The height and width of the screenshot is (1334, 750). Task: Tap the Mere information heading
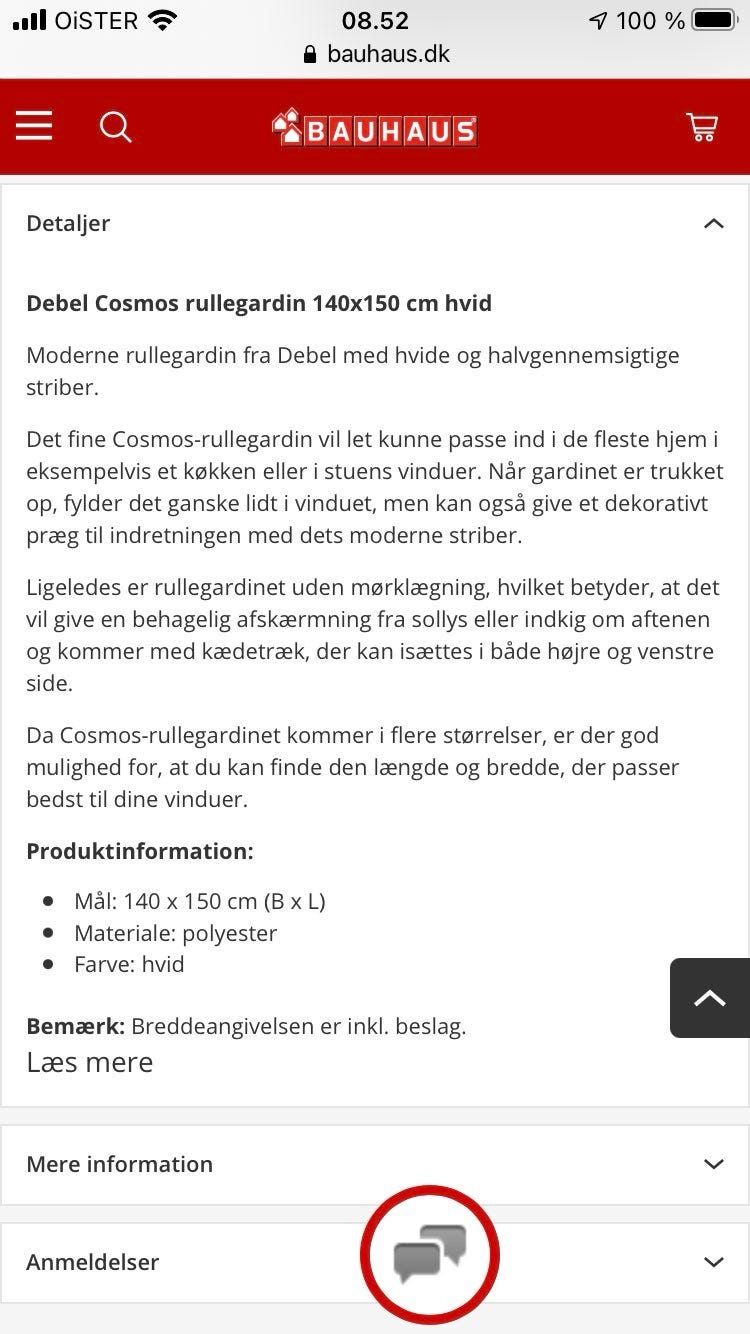click(x=119, y=1164)
